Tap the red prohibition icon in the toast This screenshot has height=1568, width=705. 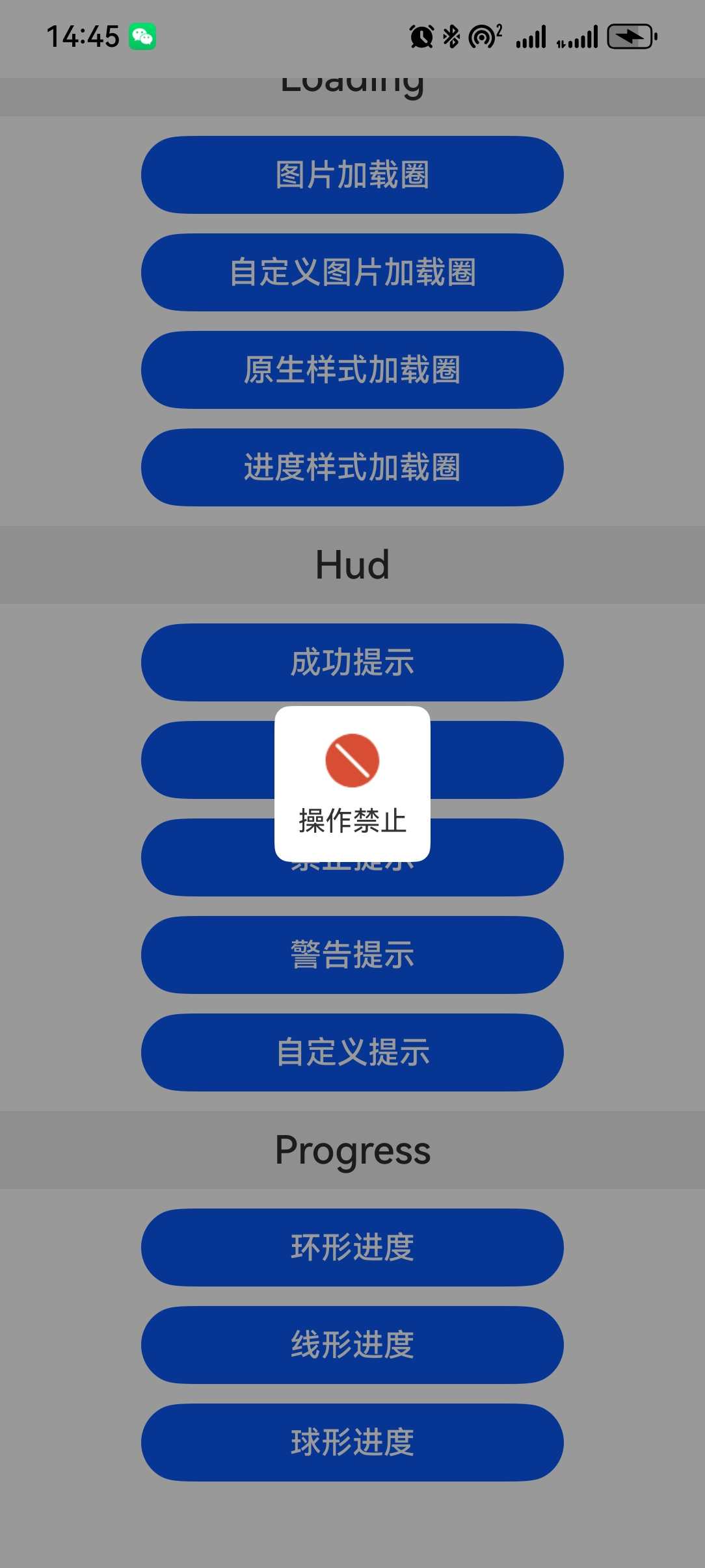[x=351, y=762]
